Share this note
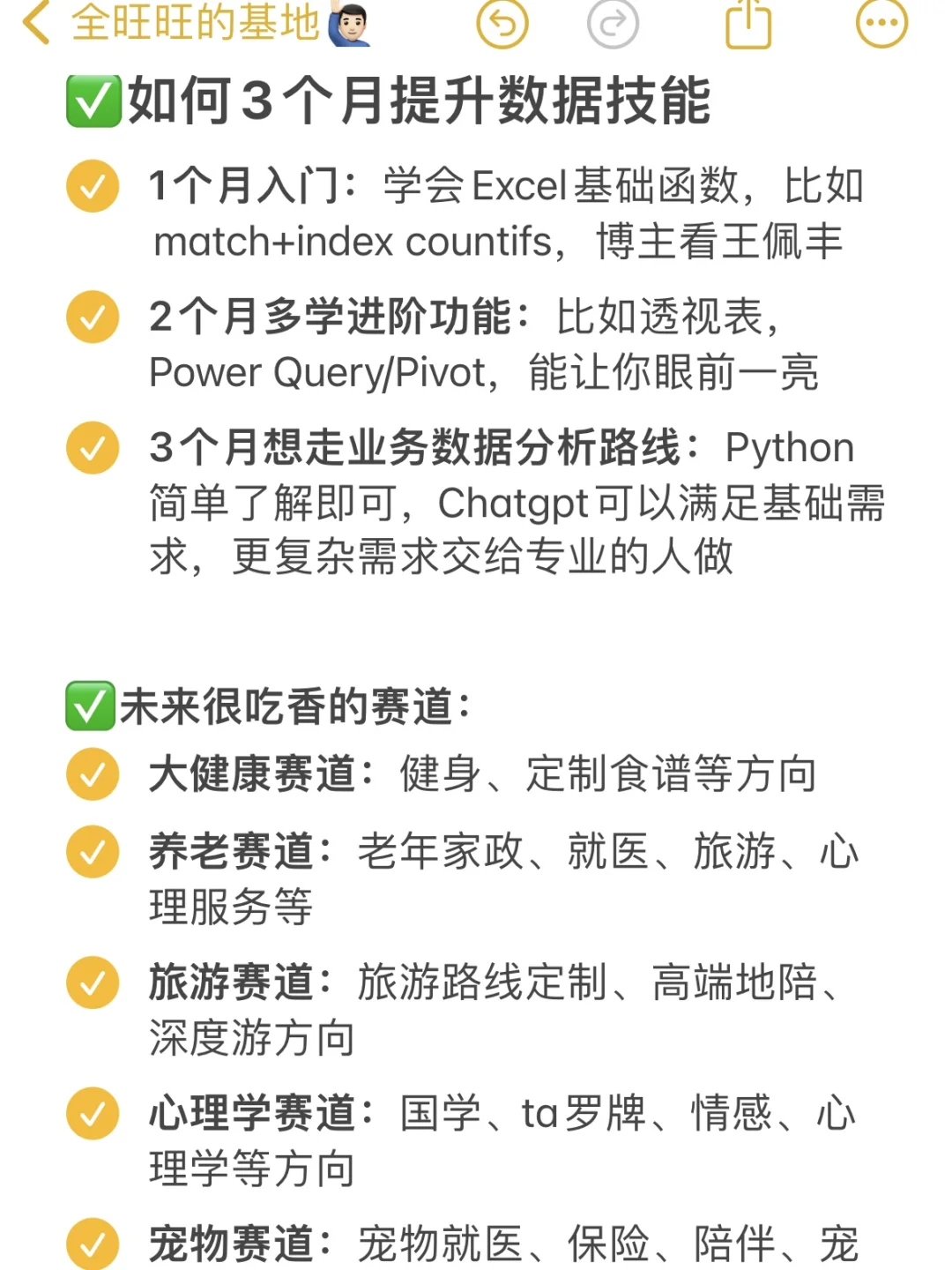The width and height of the screenshot is (952, 1270). (748, 24)
